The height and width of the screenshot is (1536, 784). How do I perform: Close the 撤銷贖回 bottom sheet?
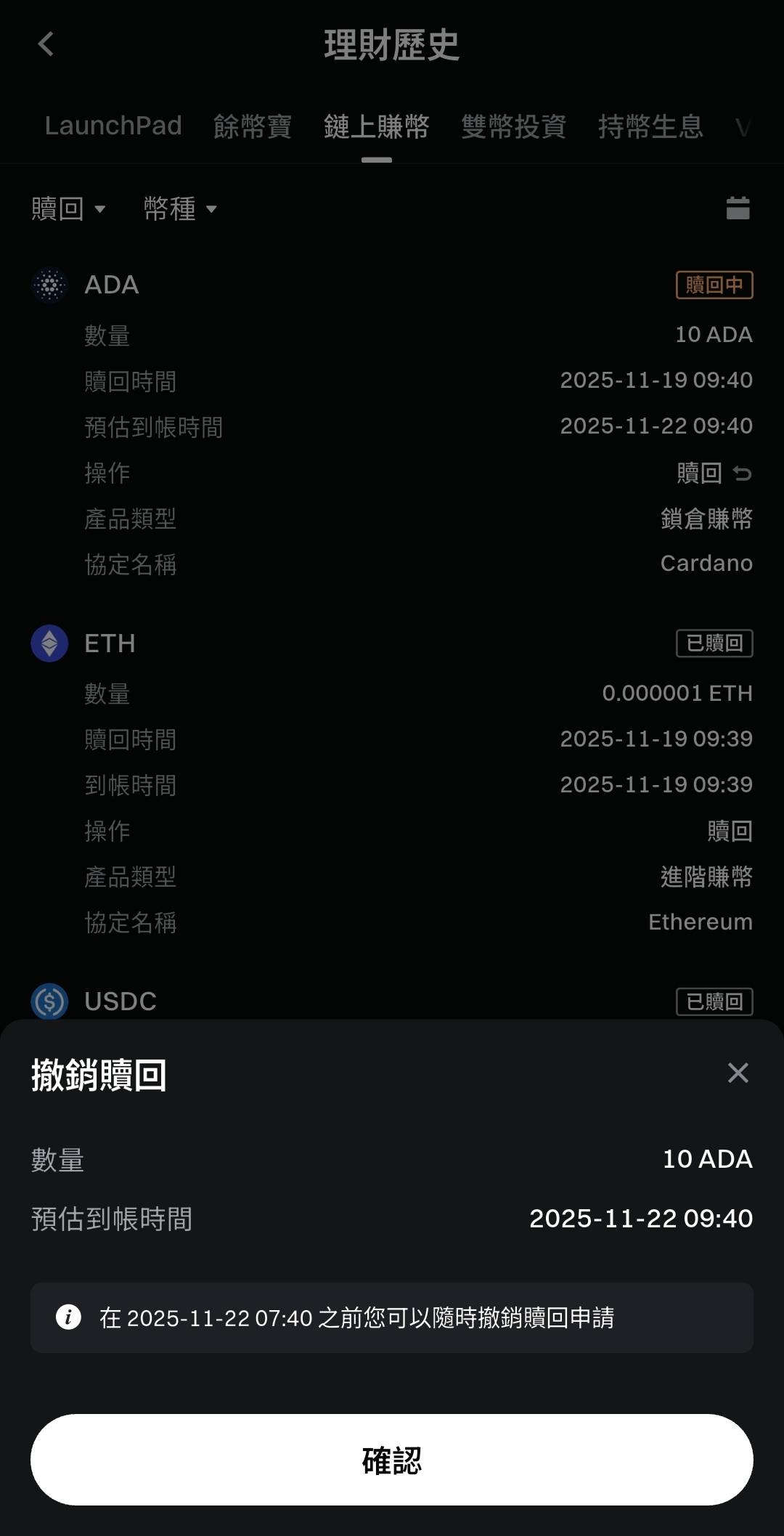738,1073
